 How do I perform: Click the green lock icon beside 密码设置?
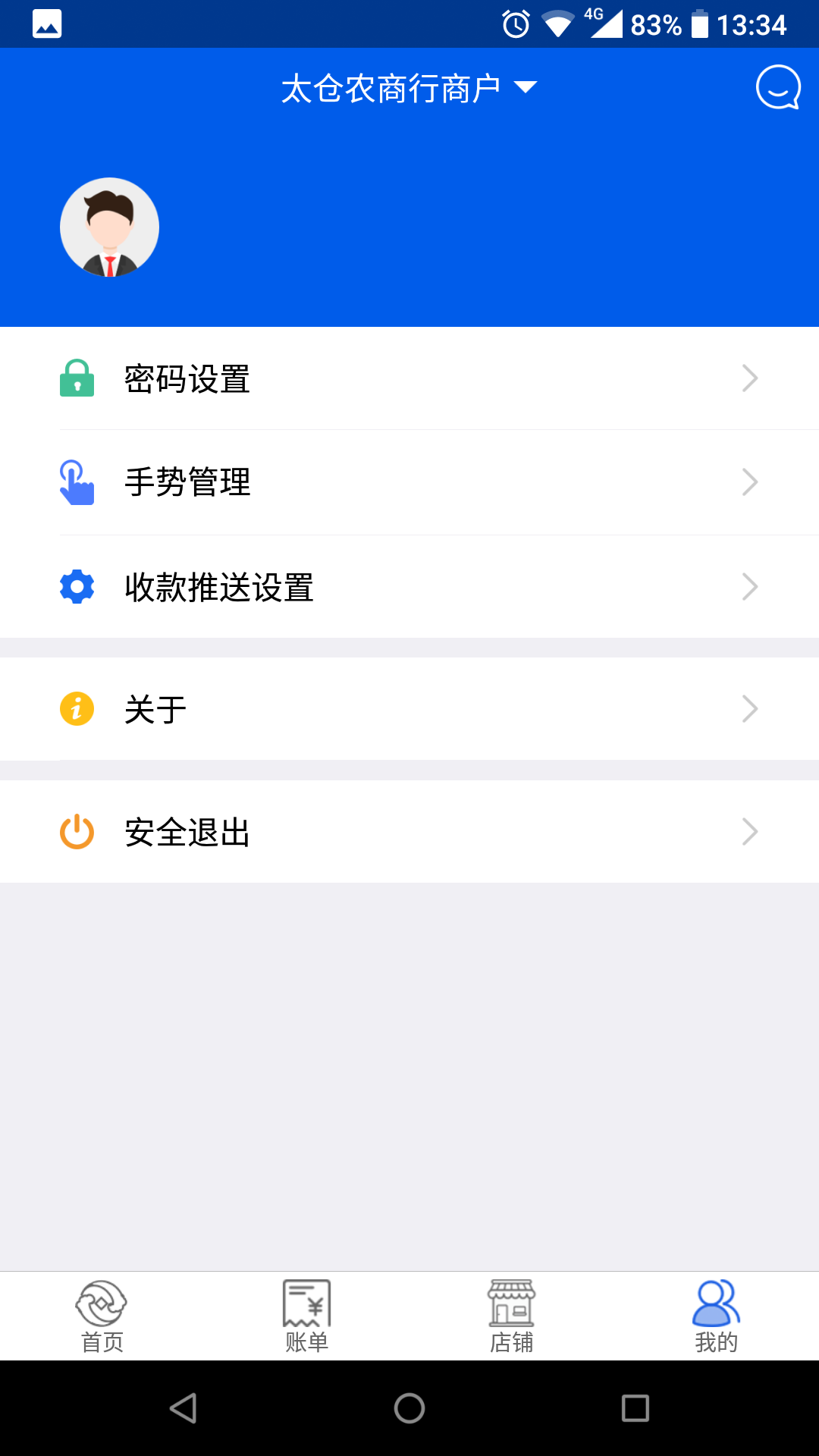click(77, 378)
